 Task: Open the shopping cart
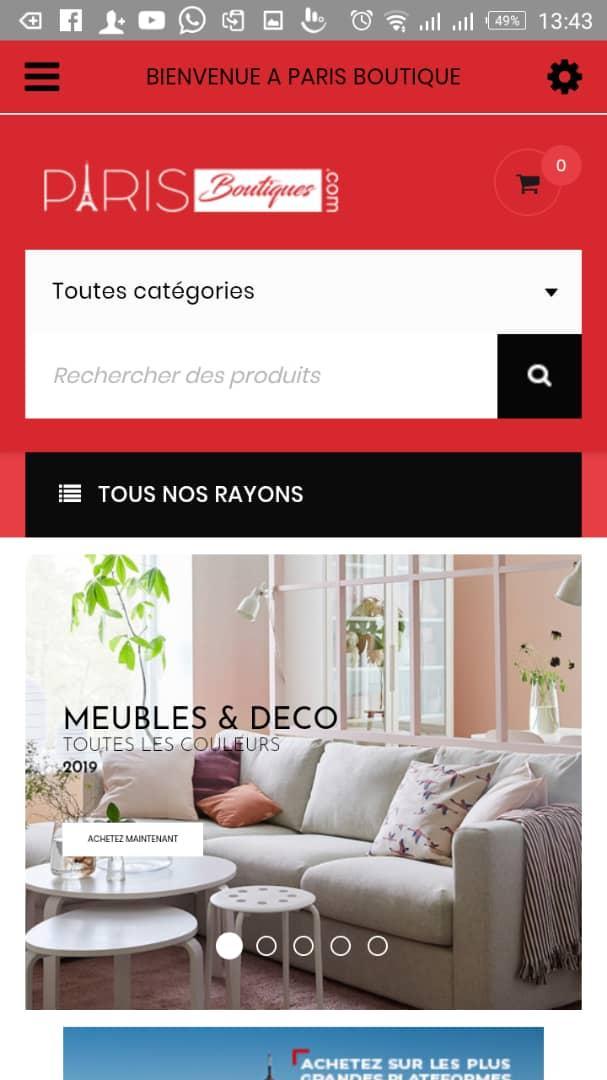(528, 183)
